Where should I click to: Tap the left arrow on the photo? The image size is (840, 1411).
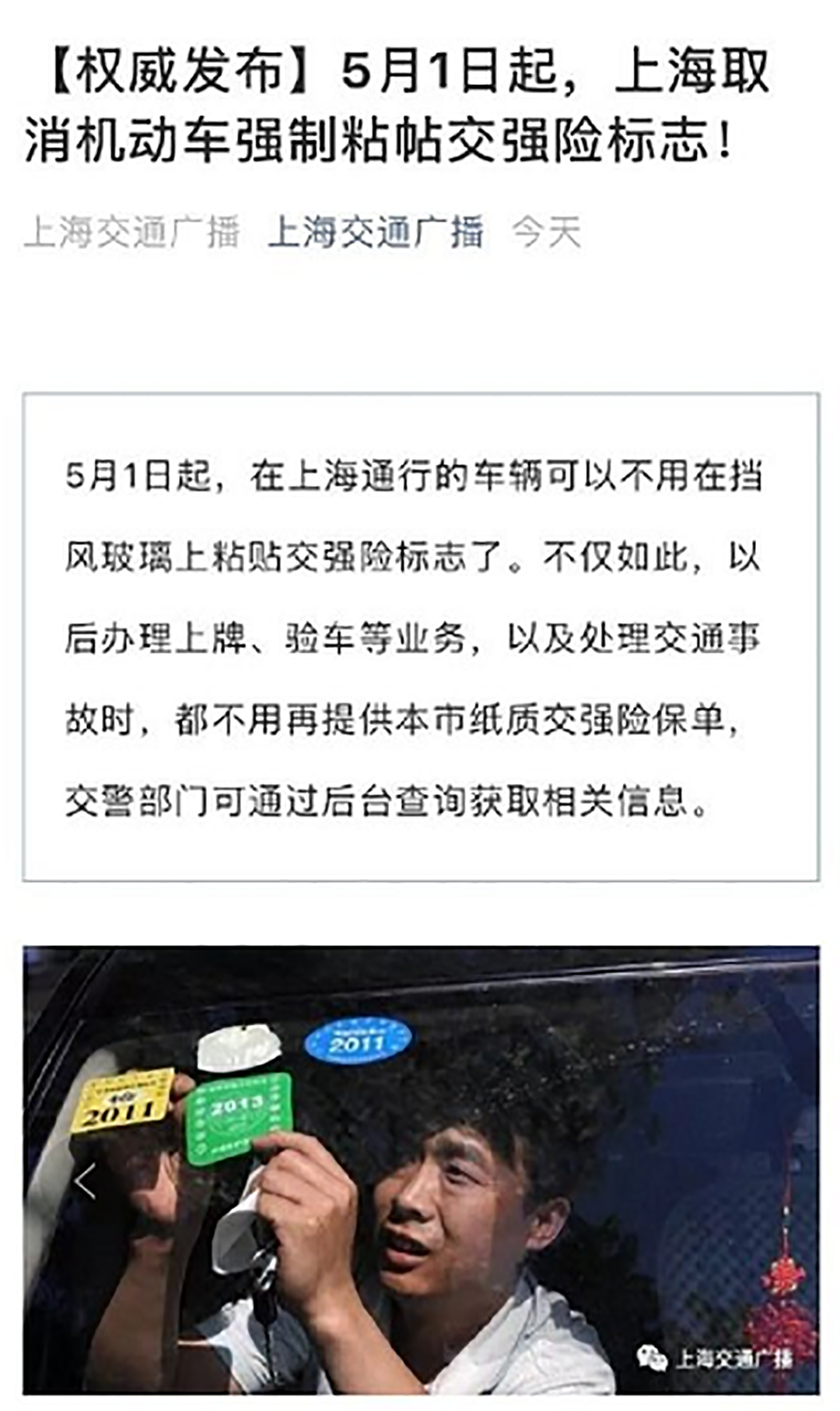click(x=85, y=1181)
